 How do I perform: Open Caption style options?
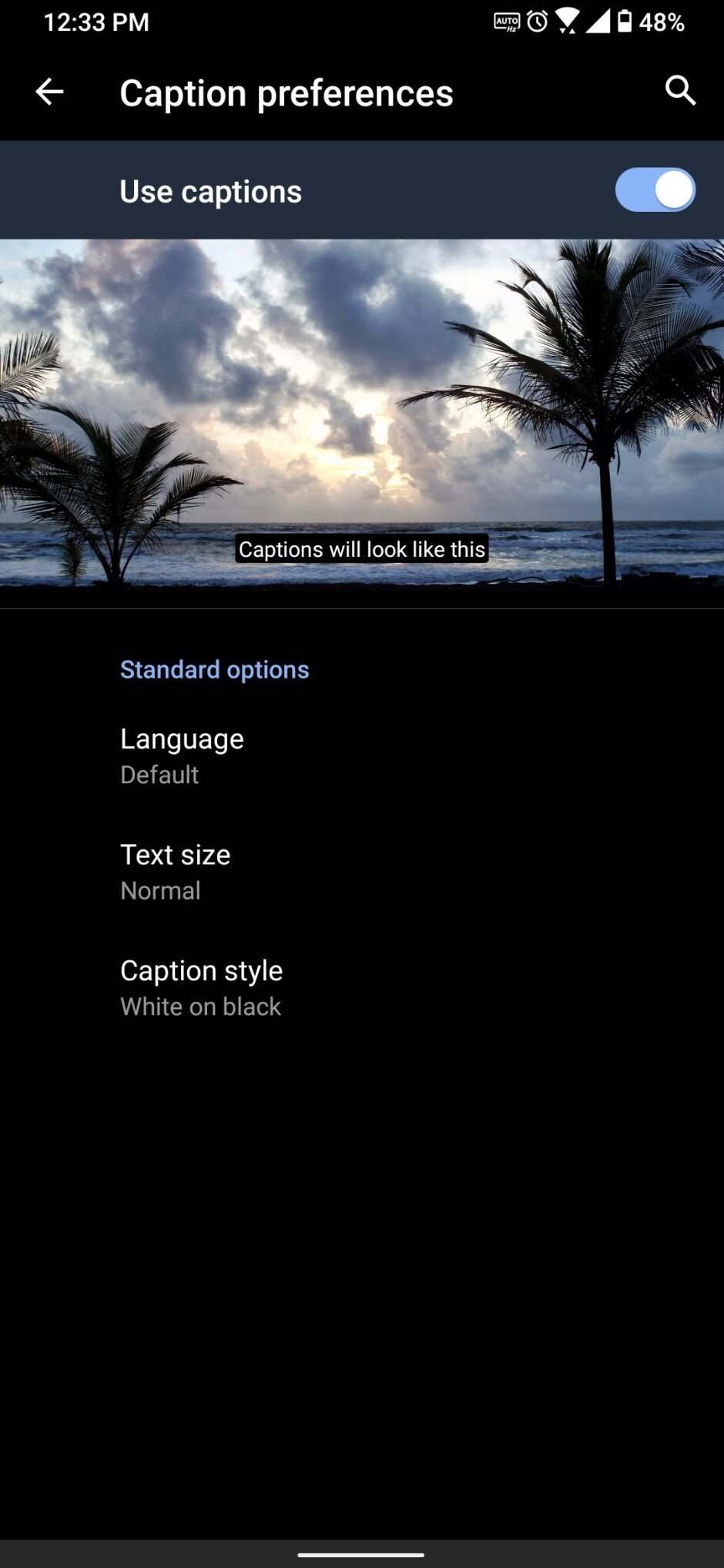click(201, 987)
